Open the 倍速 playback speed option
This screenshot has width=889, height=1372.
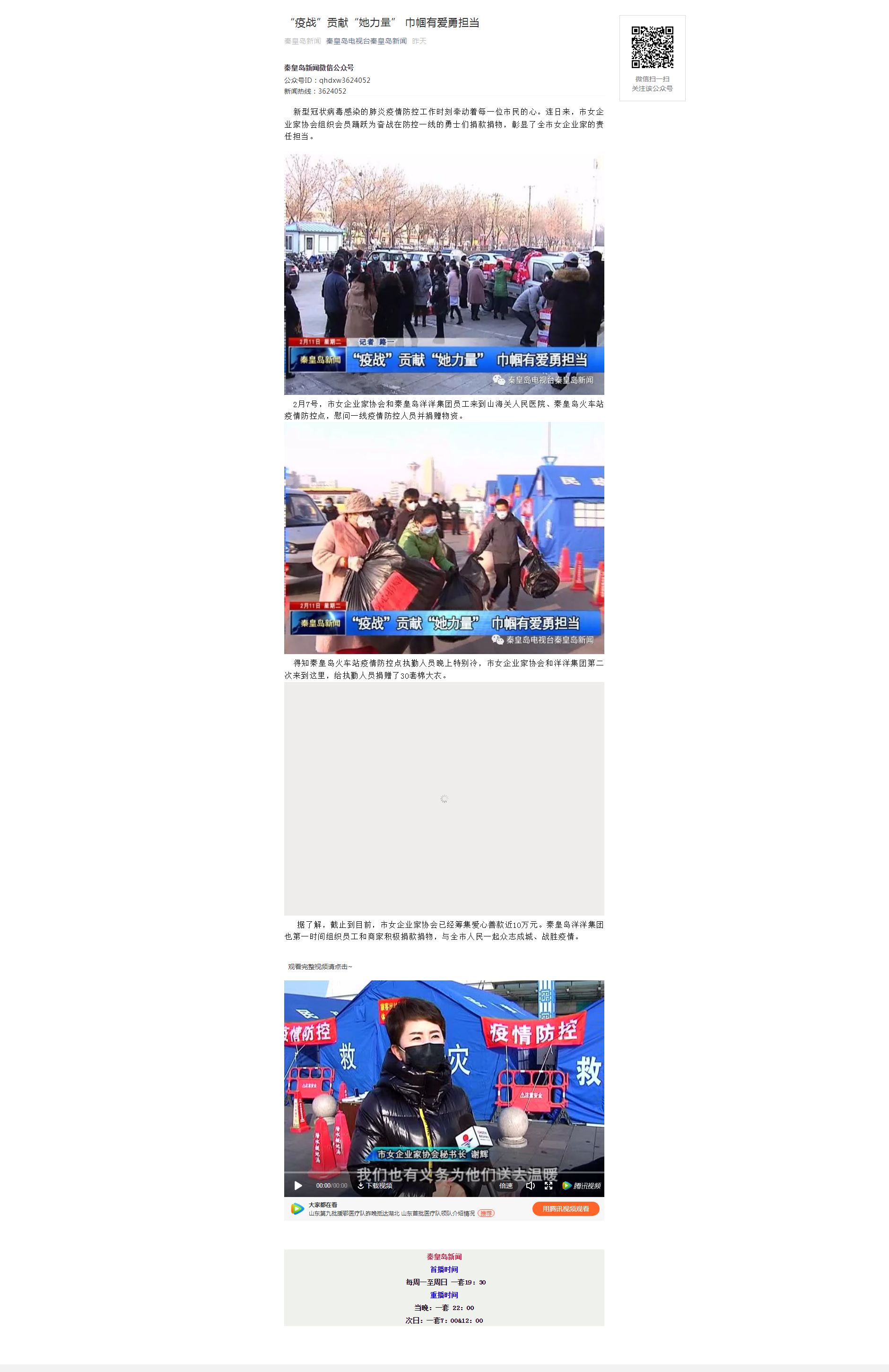(506, 1186)
